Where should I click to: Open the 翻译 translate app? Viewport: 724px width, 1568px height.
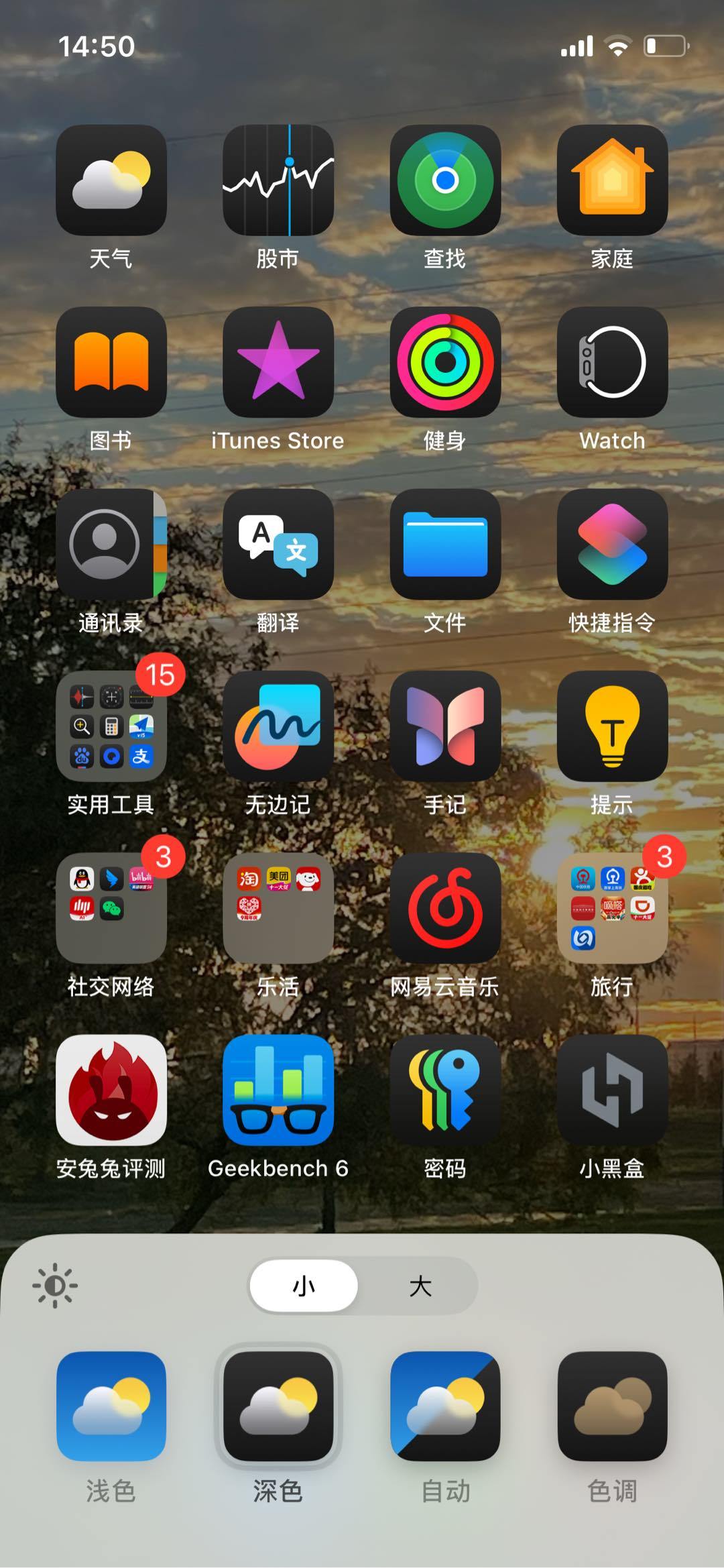[278, 544]
